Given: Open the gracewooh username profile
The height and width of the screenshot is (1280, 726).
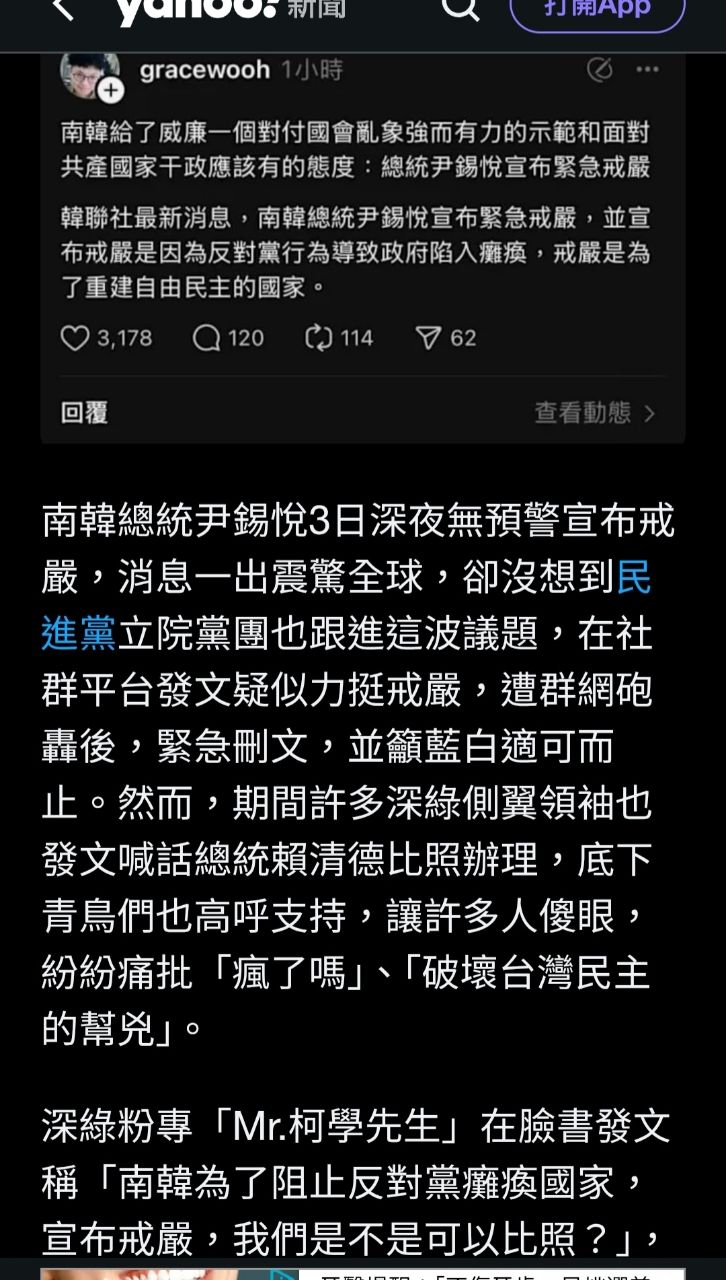Looking at the screenshot, I should point(204,70).
